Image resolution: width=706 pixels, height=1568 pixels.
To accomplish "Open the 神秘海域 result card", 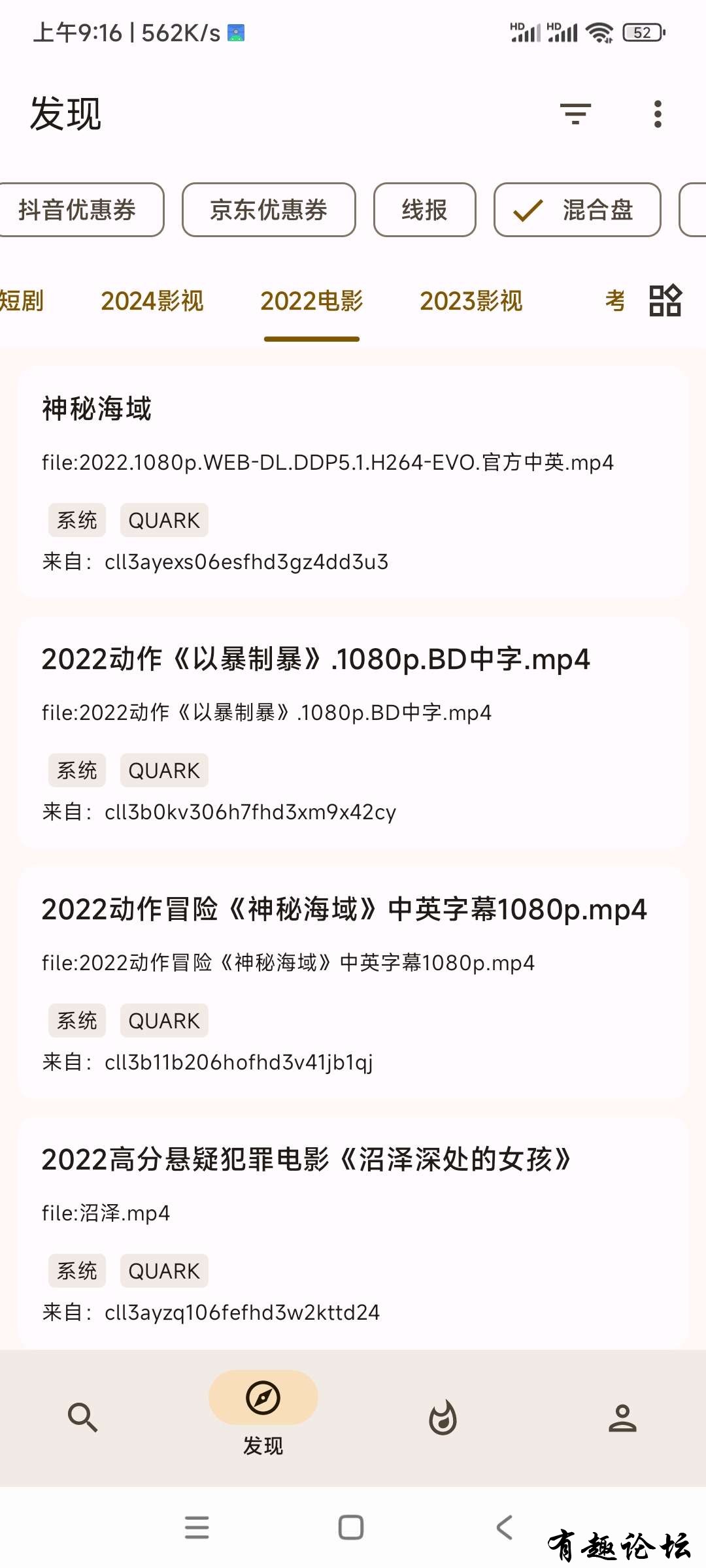I will (353, 482).
